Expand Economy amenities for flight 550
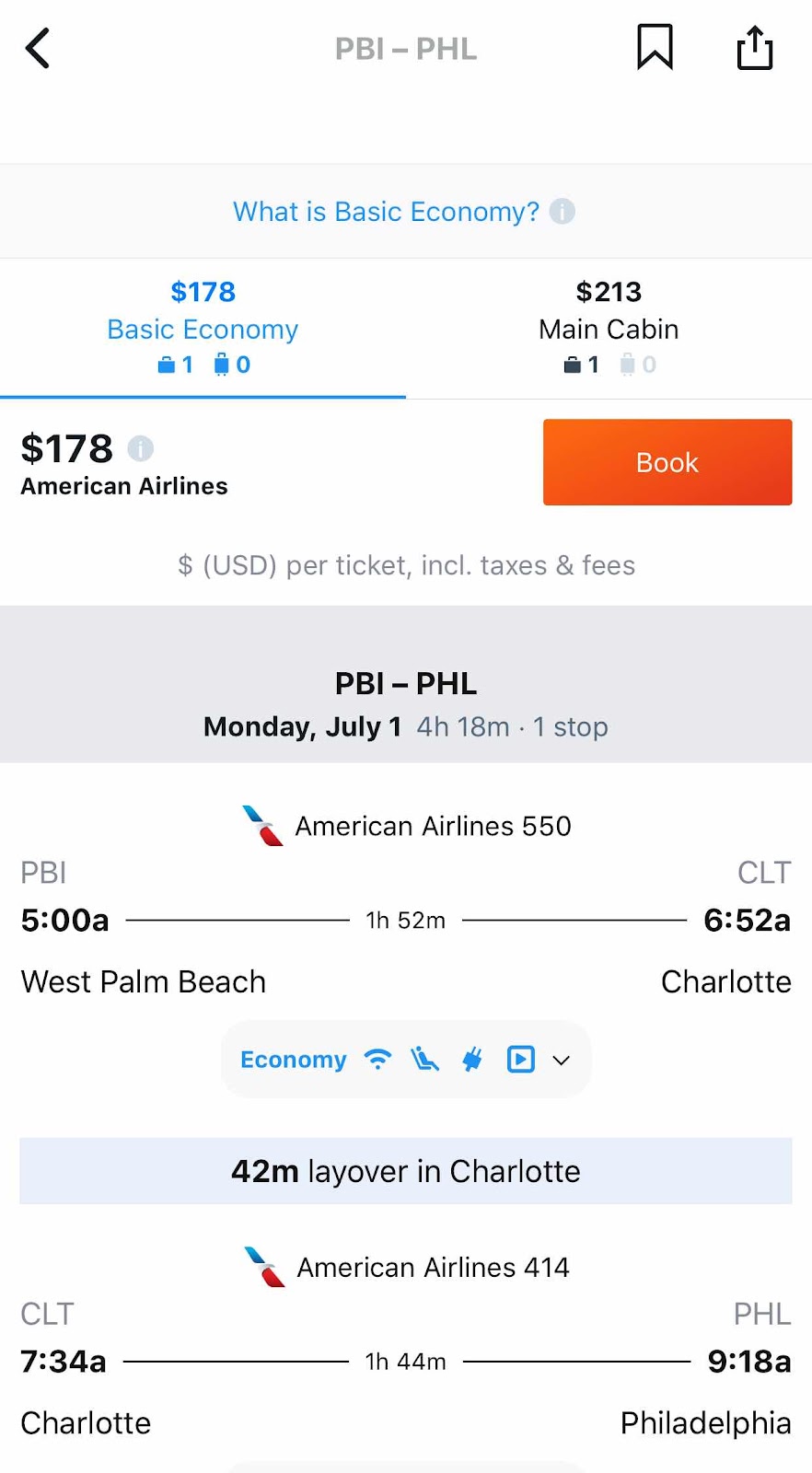Screen dimensions: 812x1473 pyautogui.click(x=406, y=1060)
